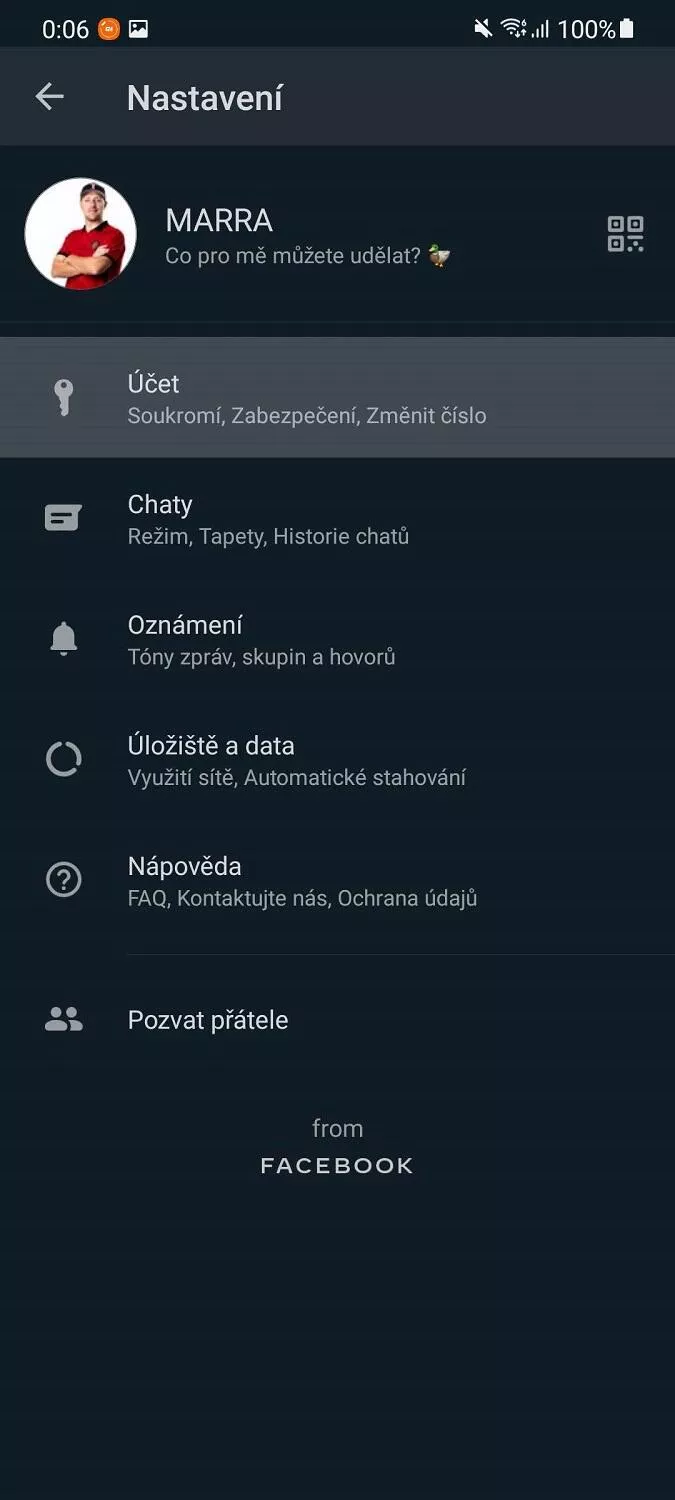Open Oznámení settings
The image size is (675, 1500).
(337, 640)
